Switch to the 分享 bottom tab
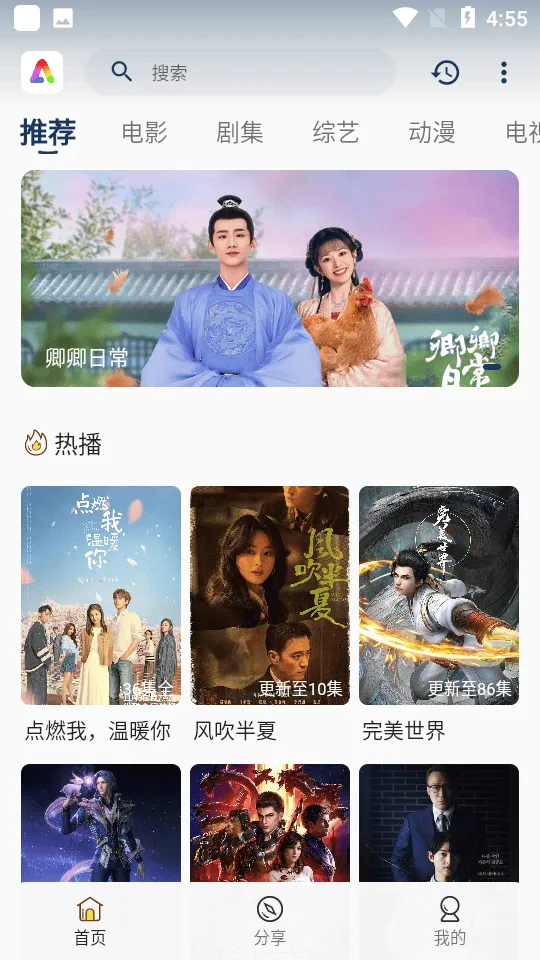This screenshot has height=960, width=540. click(270, 921)
